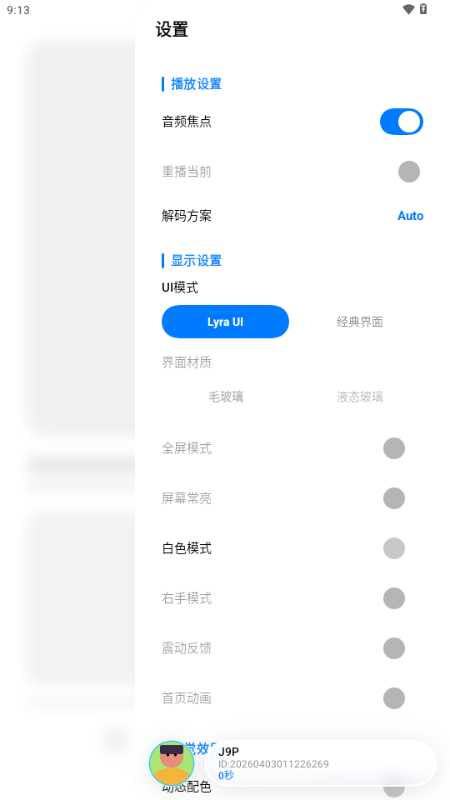Image resolution: width=450 pixels, height=800 pixels.
Task: Toggle 屏幕常亮 on
Action: 394,498
